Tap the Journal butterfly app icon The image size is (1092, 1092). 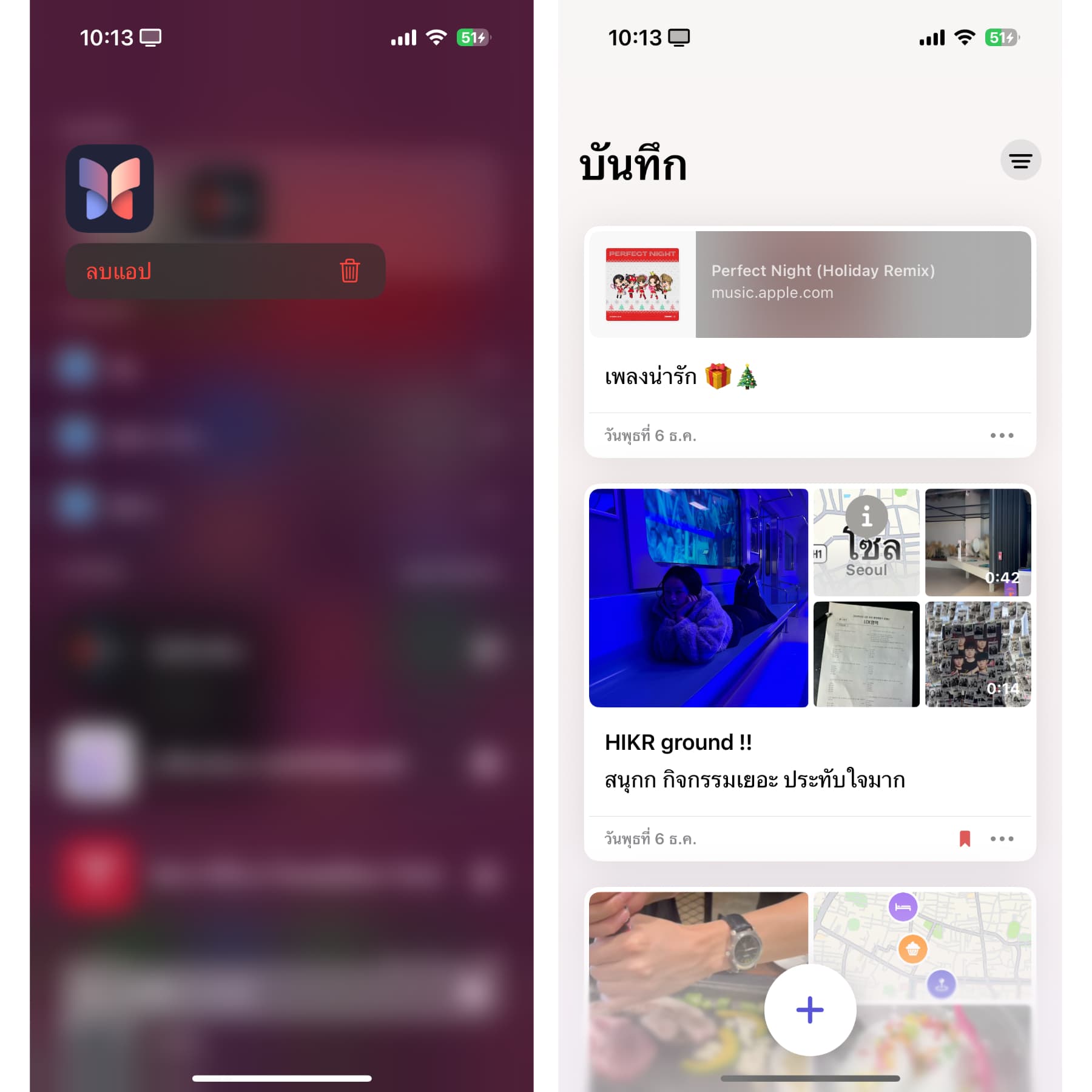110,189
